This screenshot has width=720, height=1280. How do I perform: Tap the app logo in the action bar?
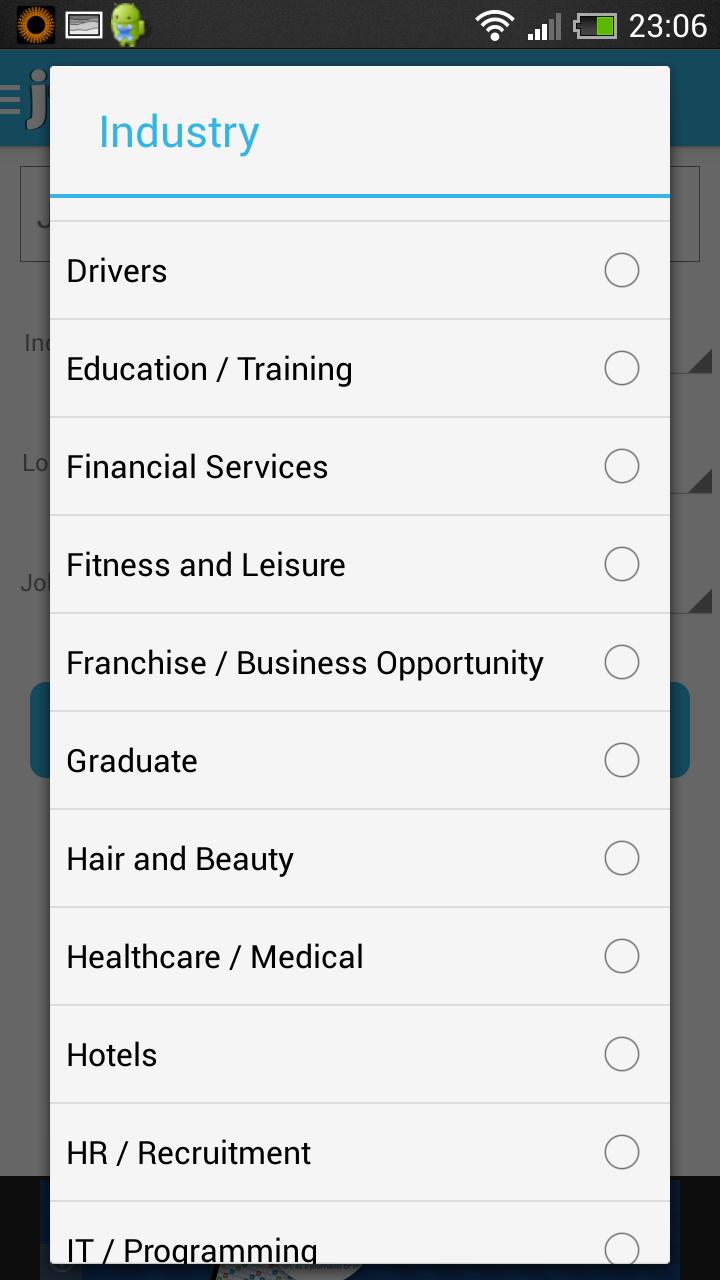pyautogui.click(x=36, y=103)
